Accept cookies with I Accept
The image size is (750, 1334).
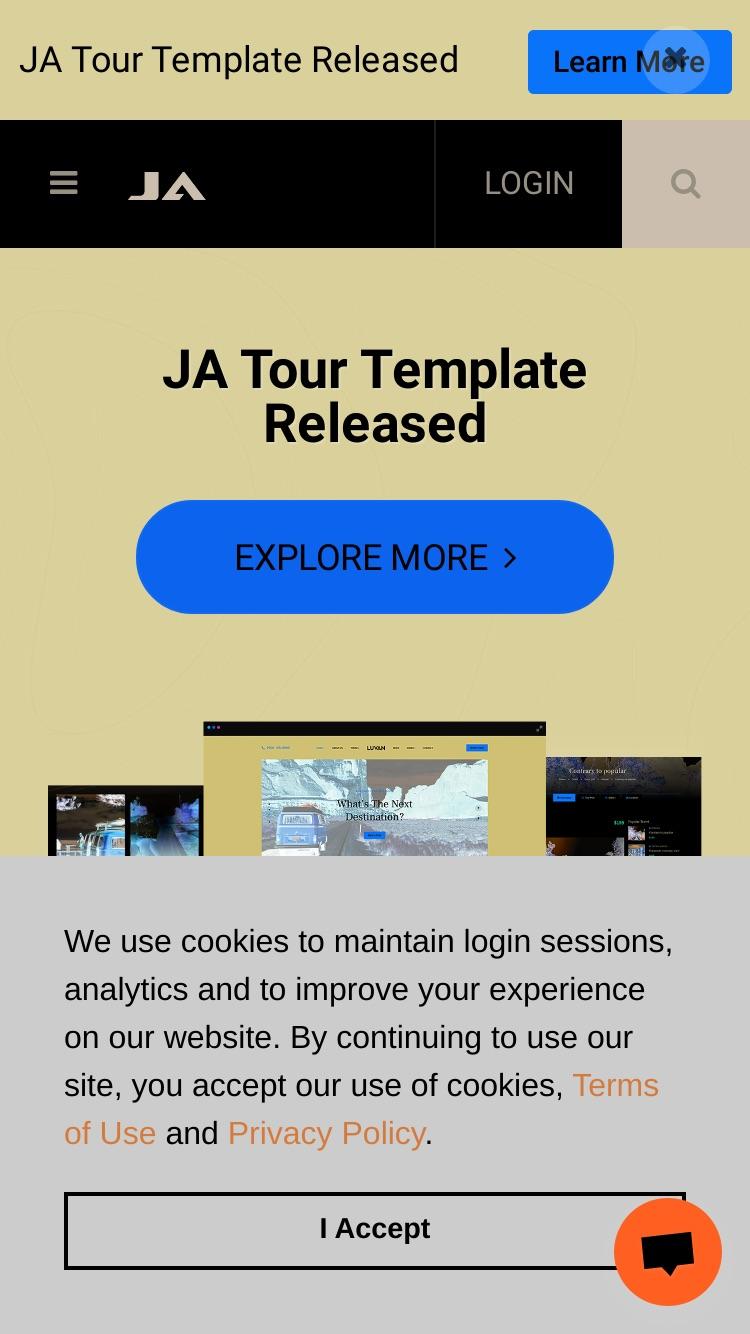click(375, 1230)
